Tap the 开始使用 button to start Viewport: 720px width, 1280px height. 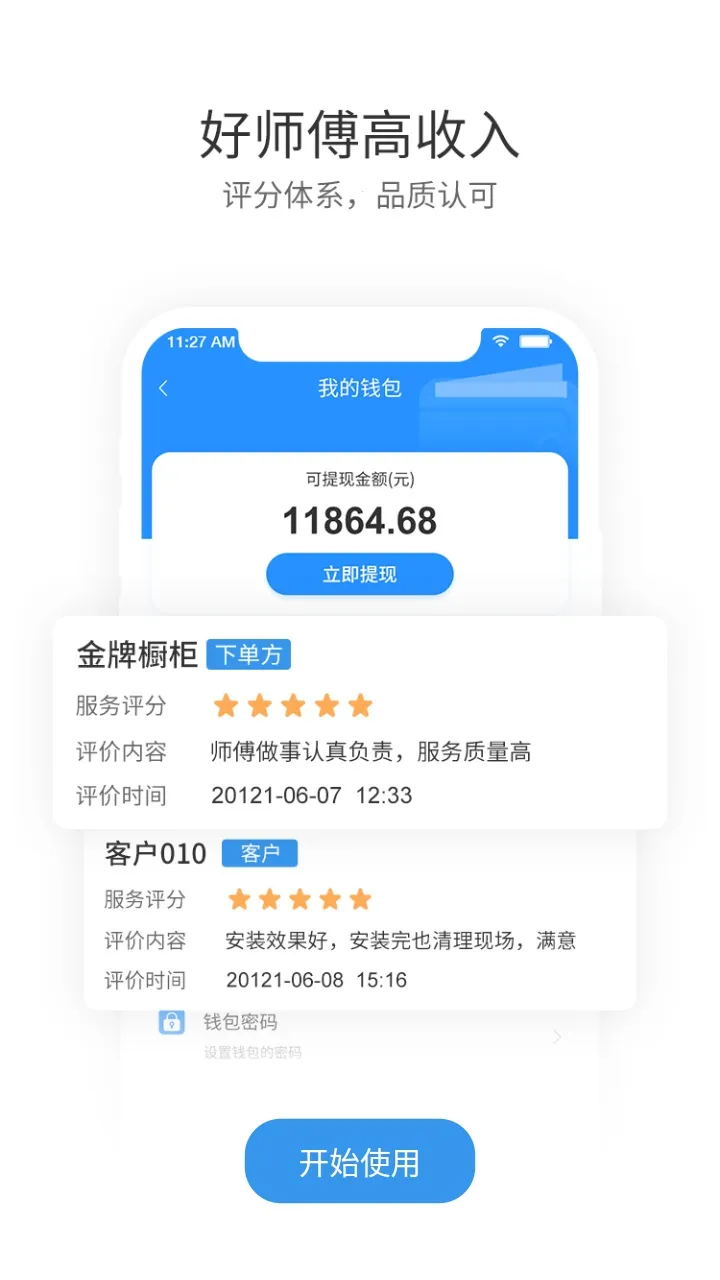pos(359,1162)
